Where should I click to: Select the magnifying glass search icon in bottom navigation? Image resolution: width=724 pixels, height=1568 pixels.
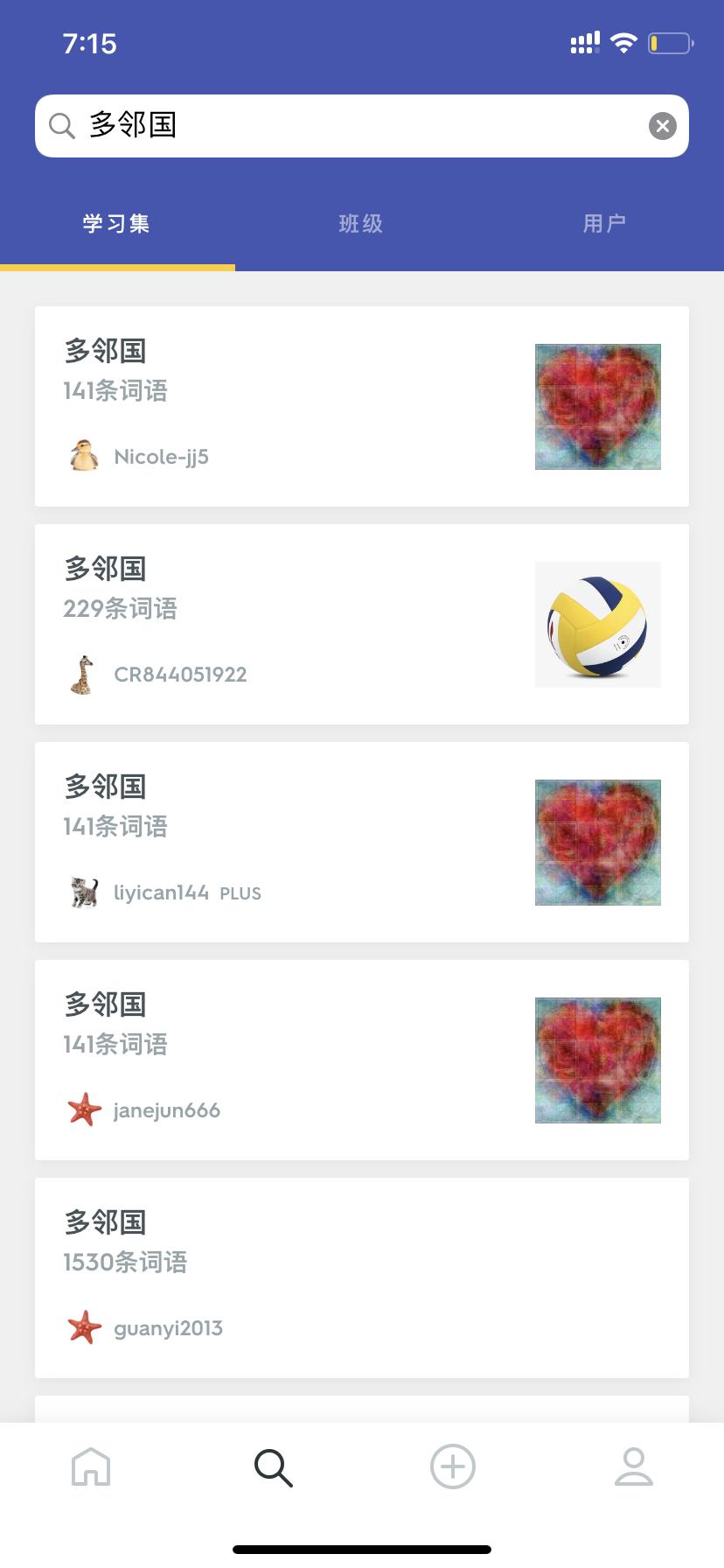pos(272,1466)
